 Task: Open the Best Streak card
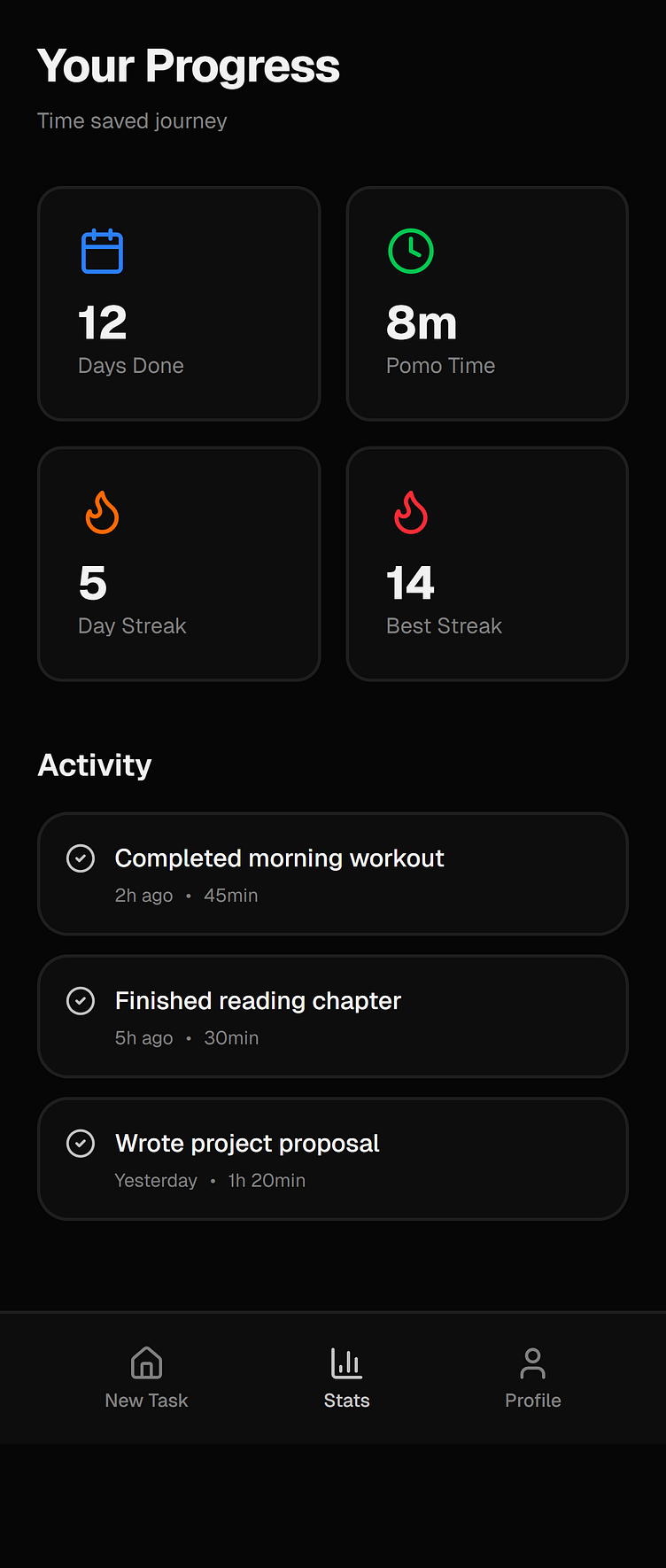pyautogui.click(x=487, y=563)
